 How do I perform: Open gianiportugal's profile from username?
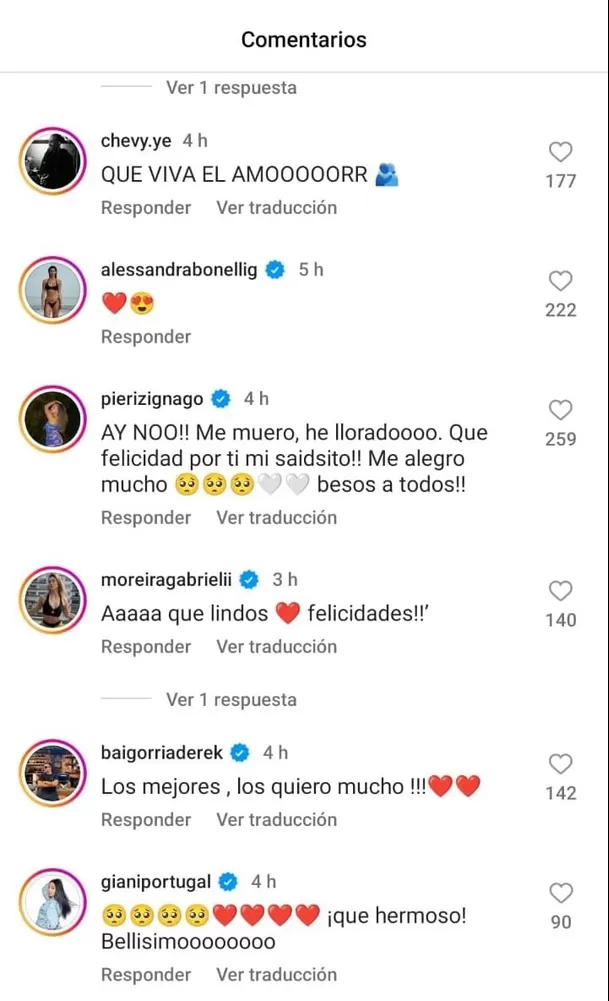[156, 882]
